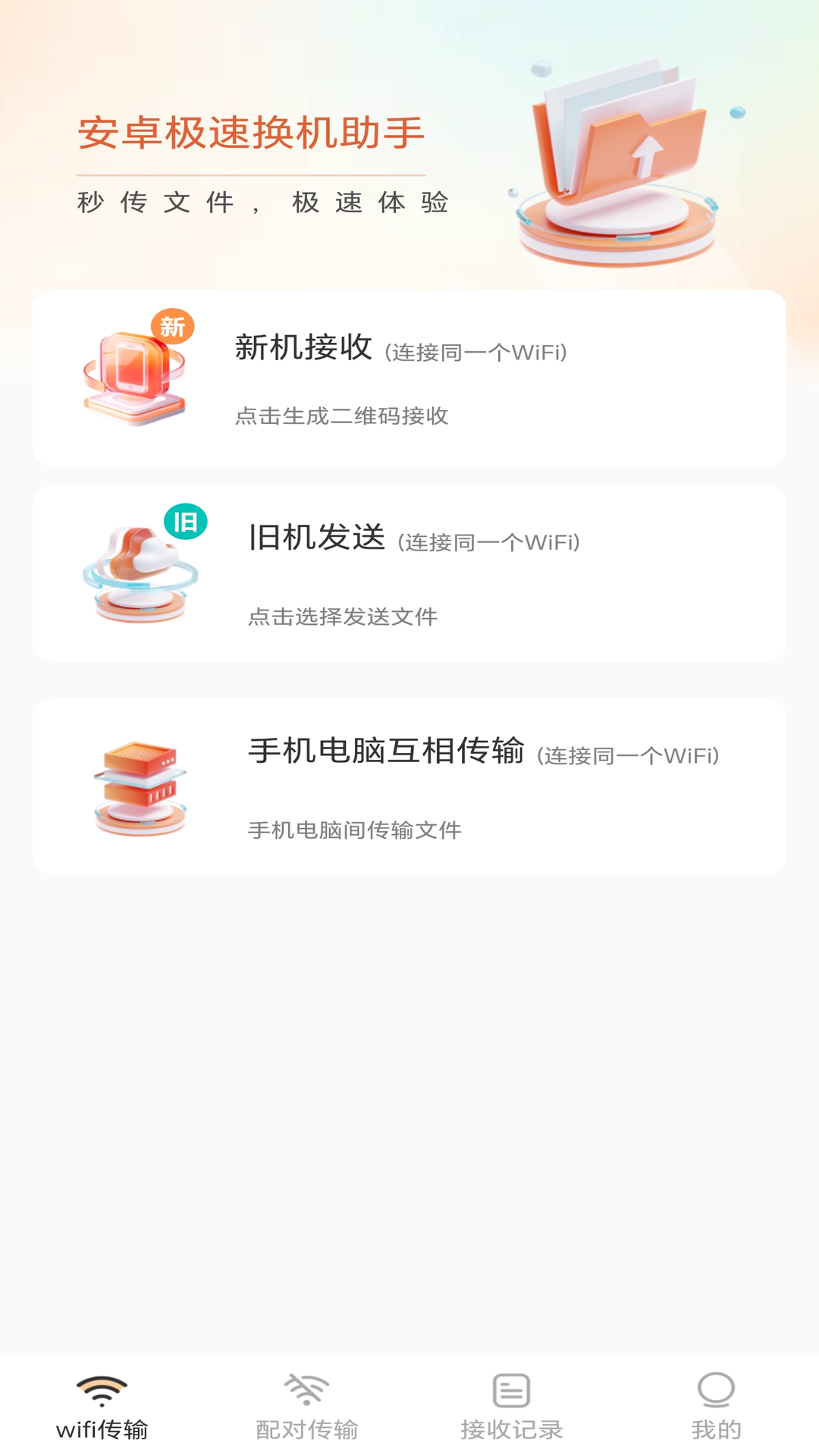819x1456 pixels.
Task: Open the 手机电脑互相传输 card
Action: click(x=409, y=785)
